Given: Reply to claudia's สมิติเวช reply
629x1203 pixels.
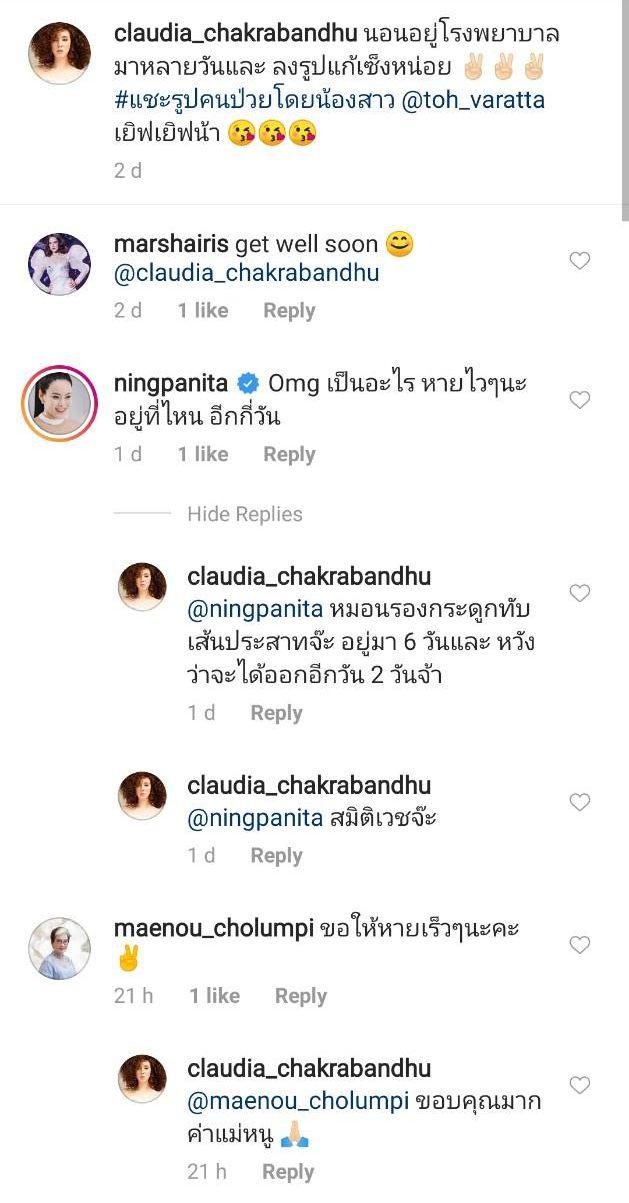Looking at the screenshot, I should [276, 856].
